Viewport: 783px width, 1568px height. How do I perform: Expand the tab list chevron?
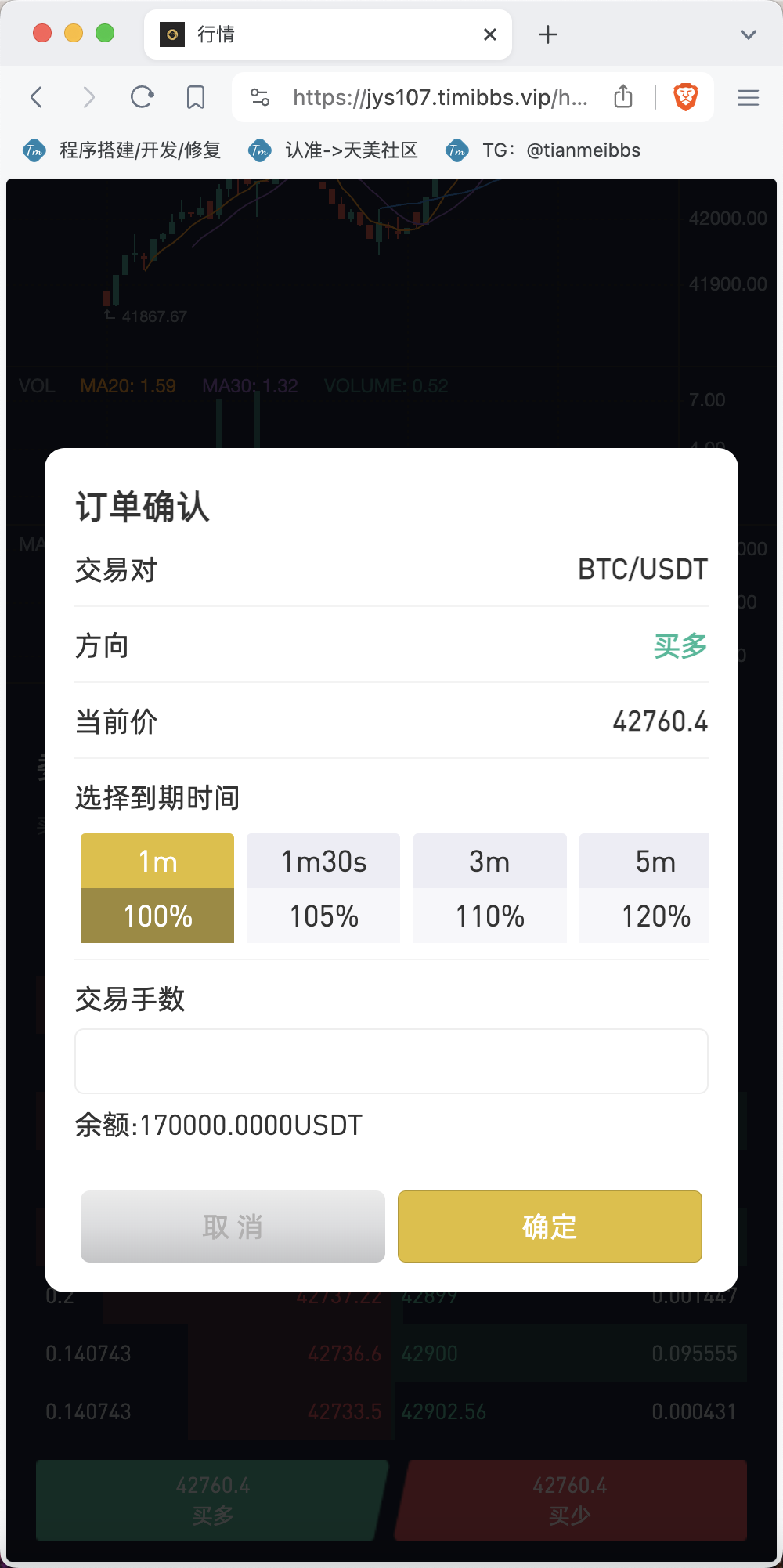coord(749,34)
